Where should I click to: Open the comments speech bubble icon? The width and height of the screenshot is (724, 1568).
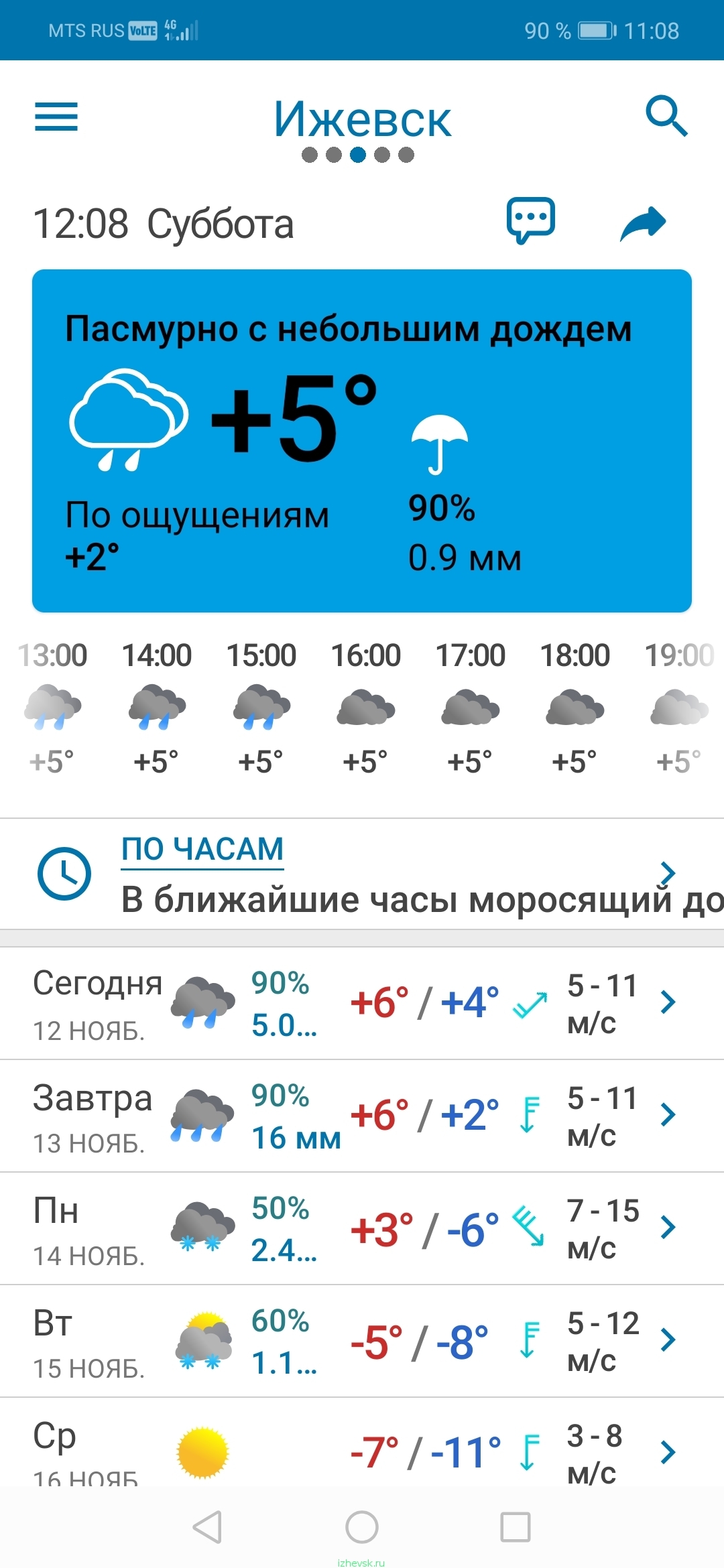pos(531,220)
